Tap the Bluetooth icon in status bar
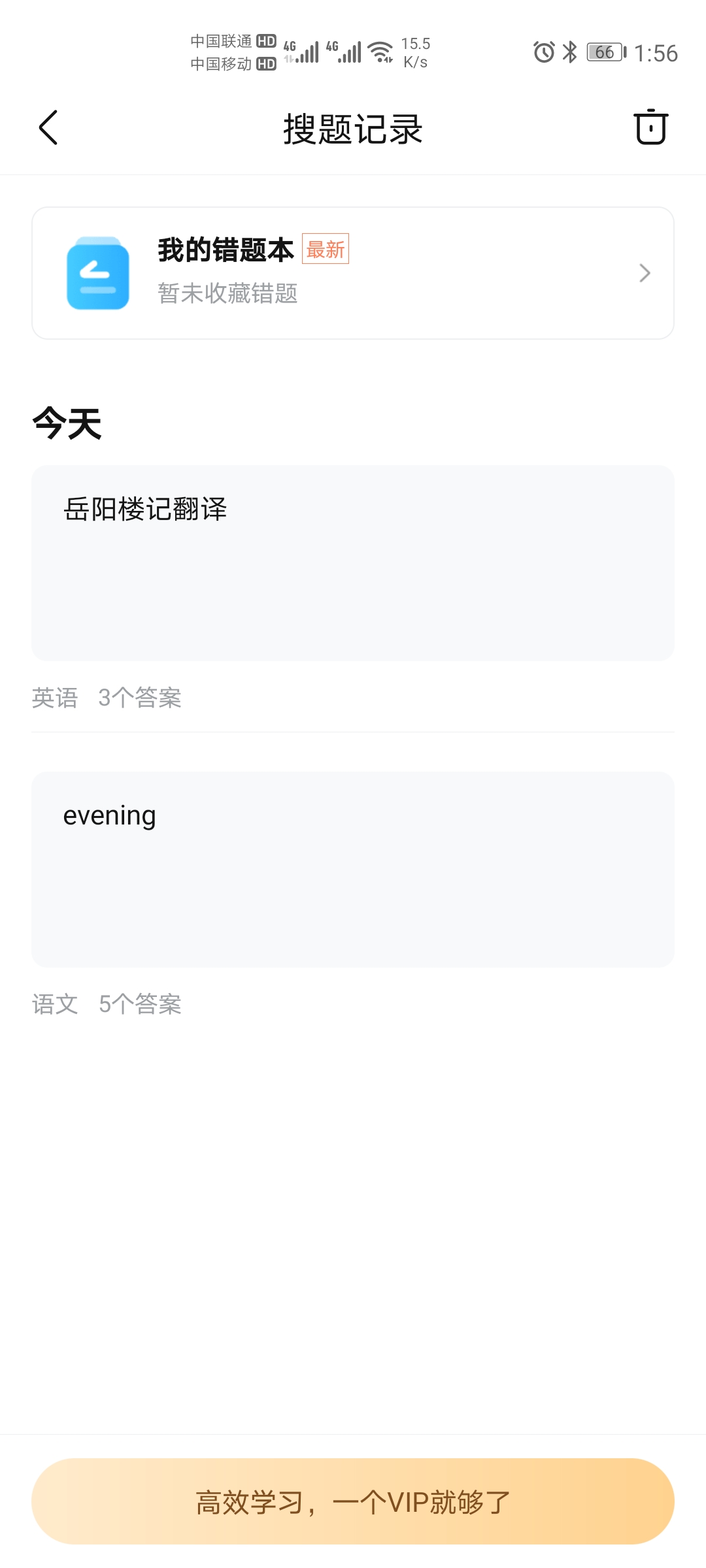The width and height of the screenshot is (706, 1568). [x=568, y=52]
